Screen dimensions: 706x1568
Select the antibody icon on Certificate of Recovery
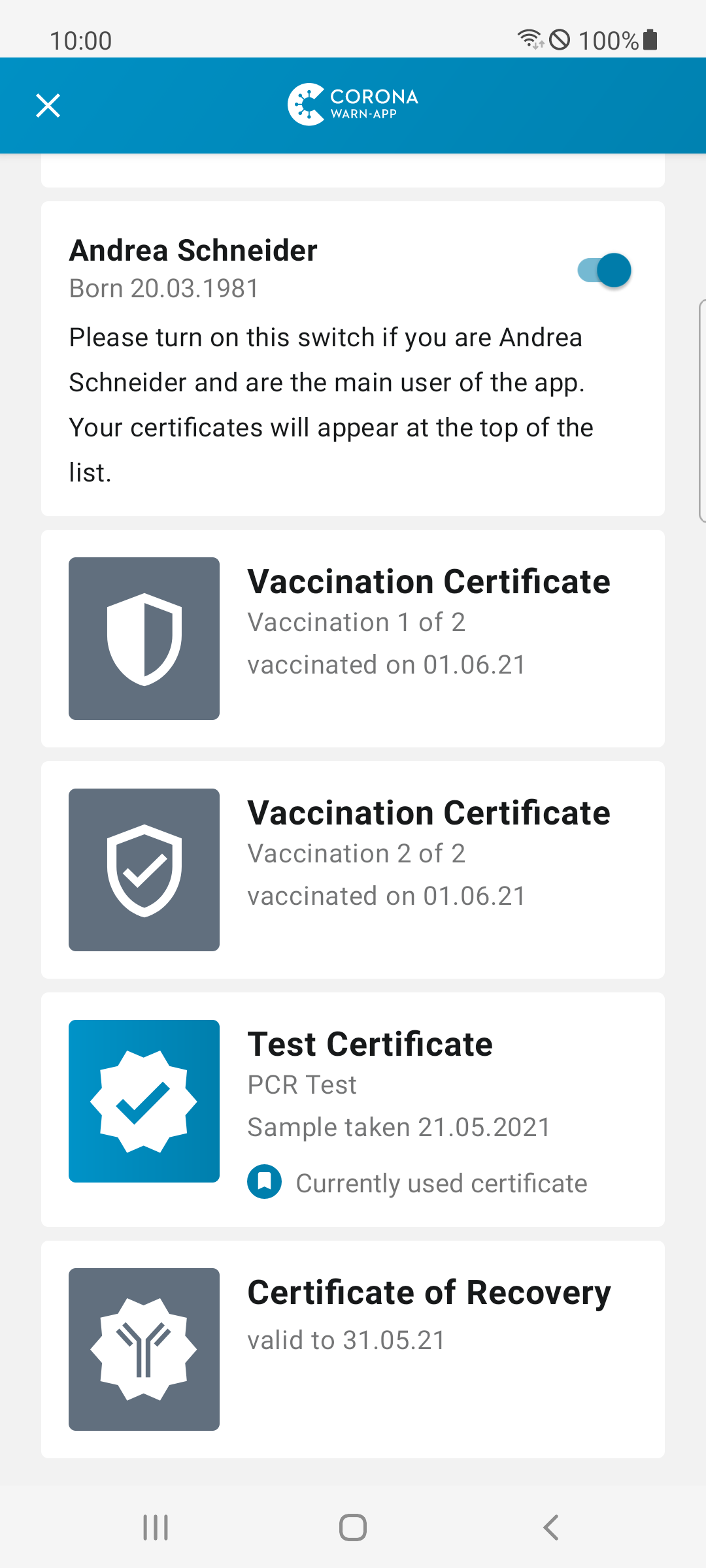pos(144,1346)
